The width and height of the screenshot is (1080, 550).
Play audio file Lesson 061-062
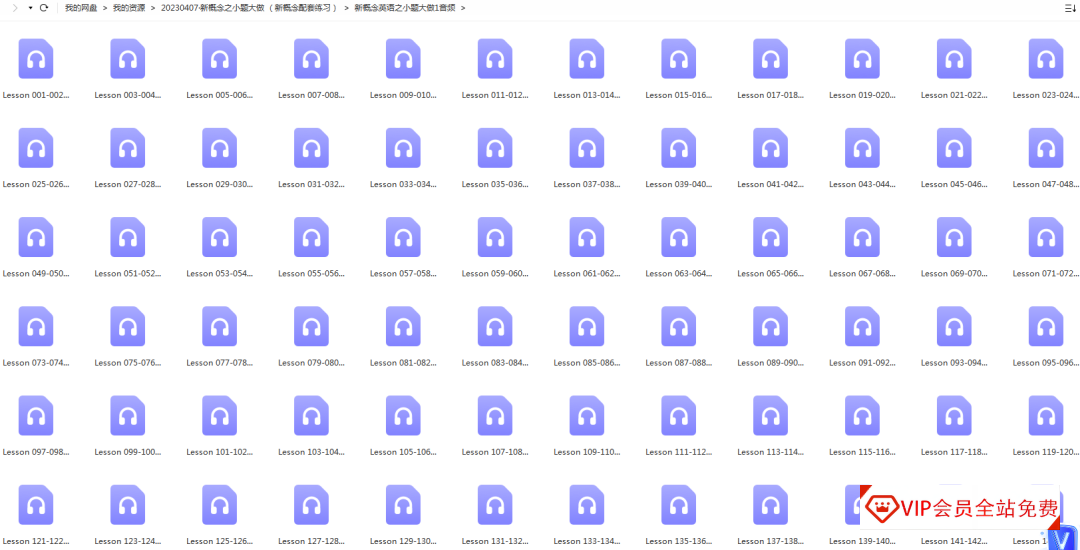tap(587, 237)
